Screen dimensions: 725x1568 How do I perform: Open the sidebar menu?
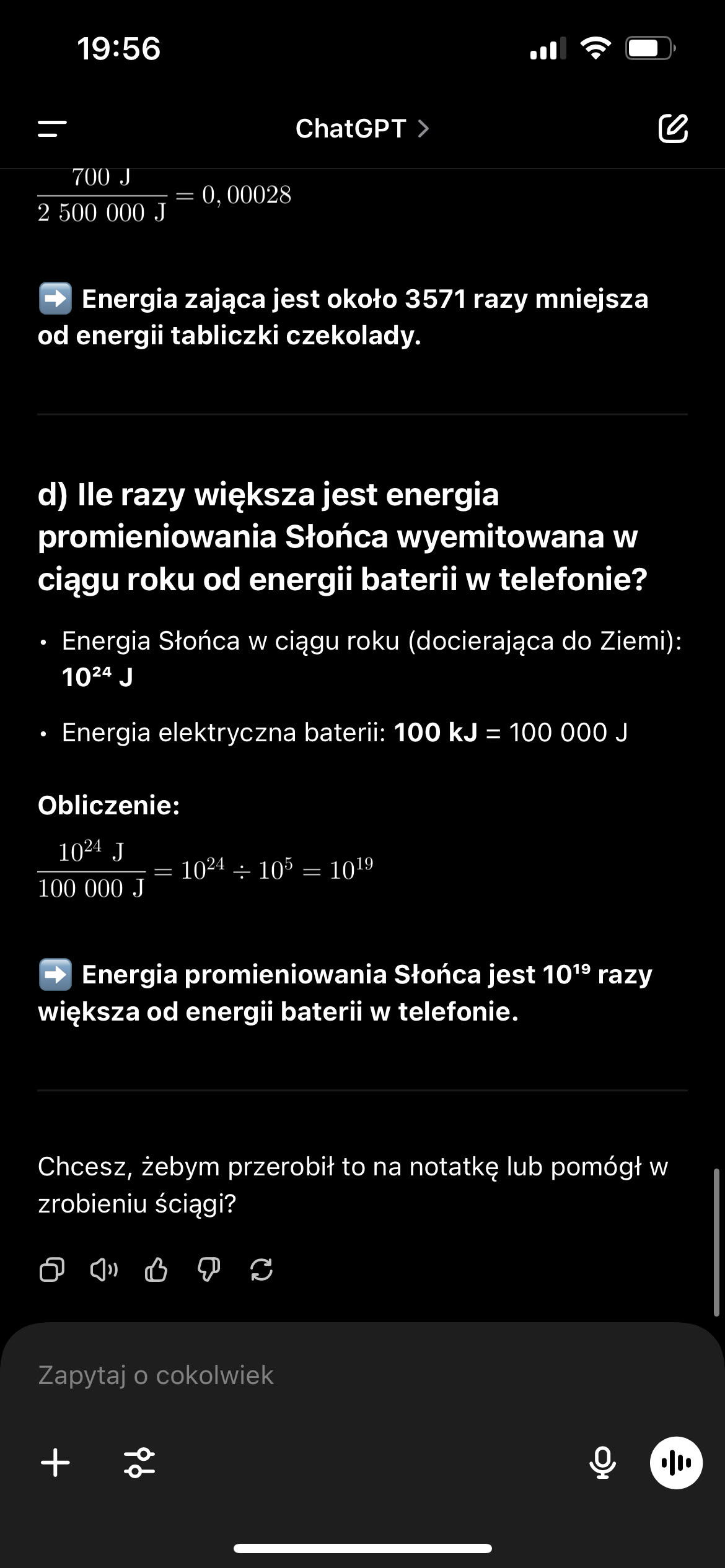(52, 128)
